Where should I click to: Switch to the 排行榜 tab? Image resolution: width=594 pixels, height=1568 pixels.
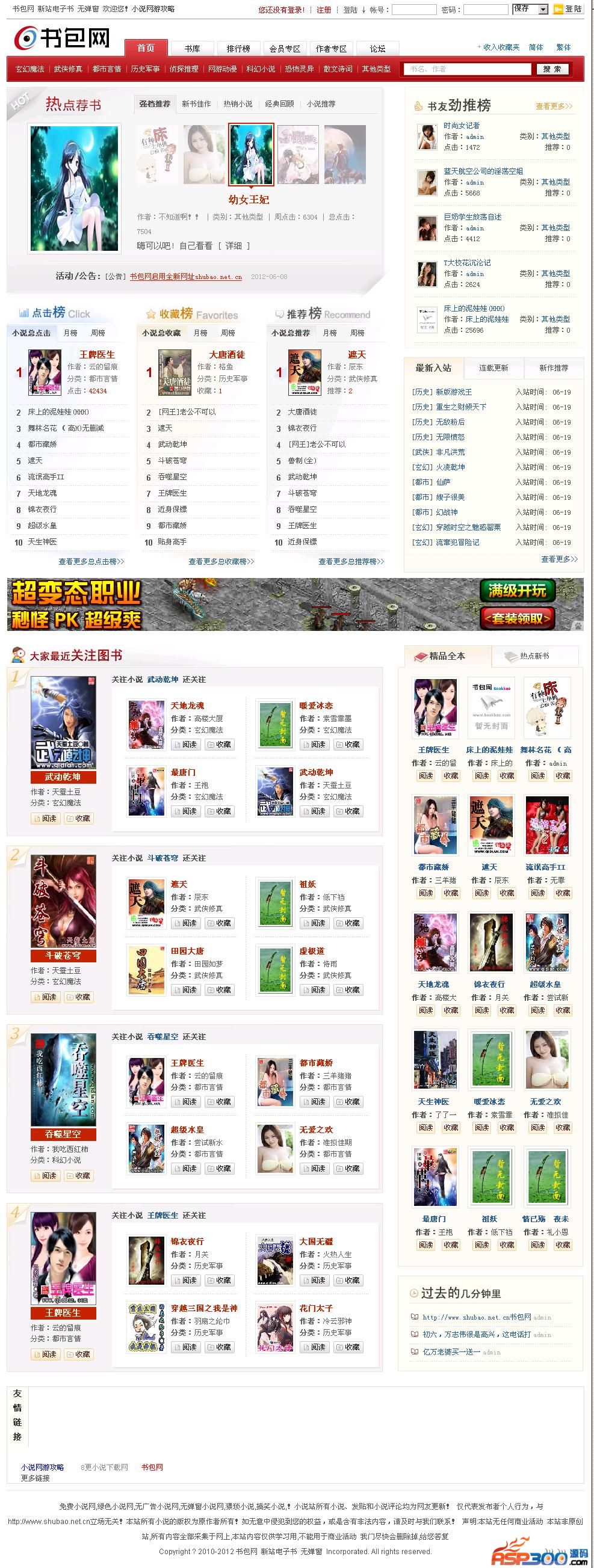(x=238, y=49)
